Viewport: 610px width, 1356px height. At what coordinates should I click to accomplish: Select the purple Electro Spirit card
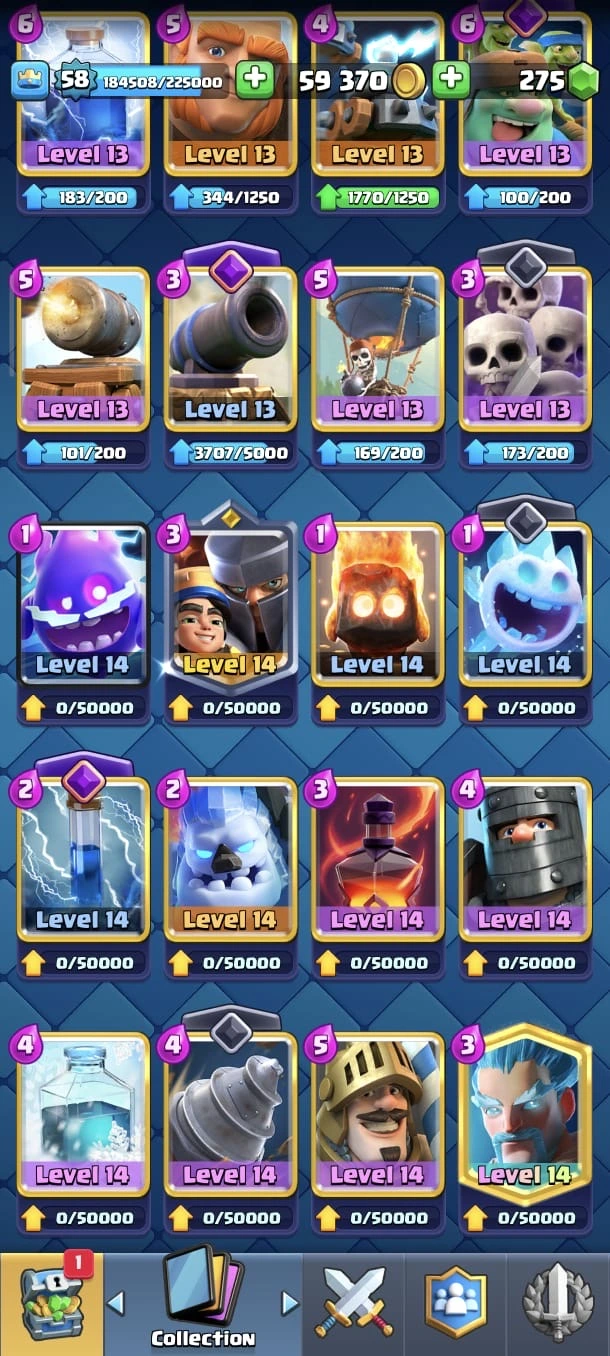(83, 606)
